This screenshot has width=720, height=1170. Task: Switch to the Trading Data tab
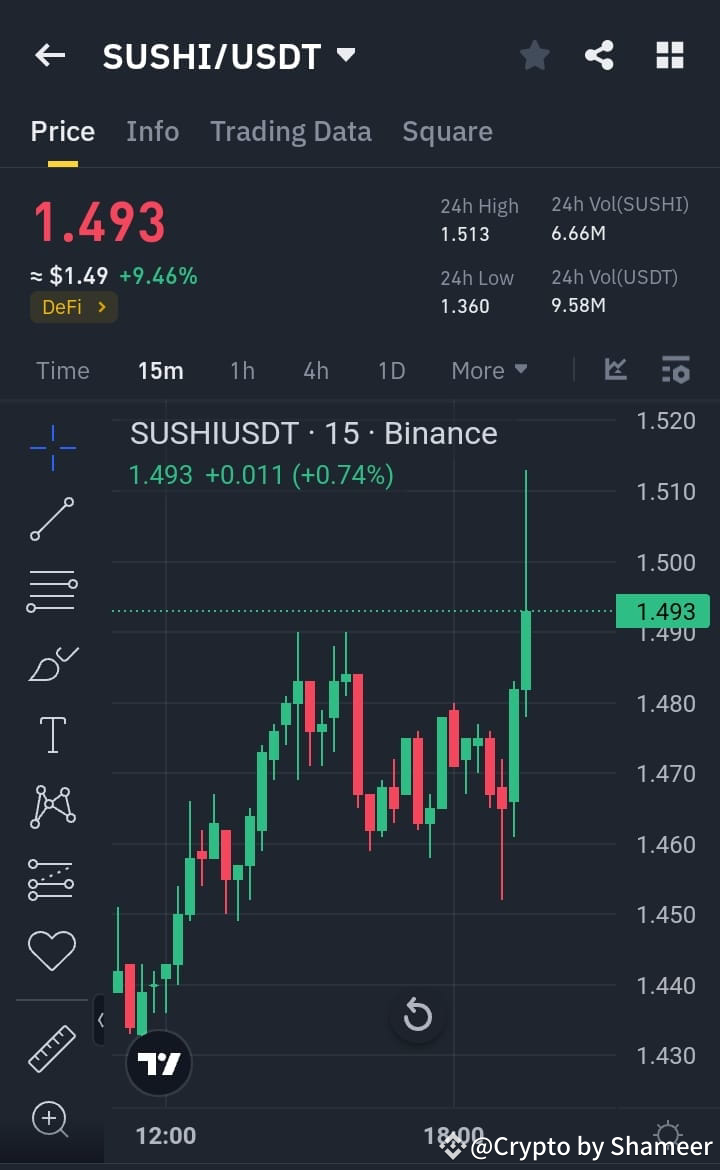(x=291, y=131)
